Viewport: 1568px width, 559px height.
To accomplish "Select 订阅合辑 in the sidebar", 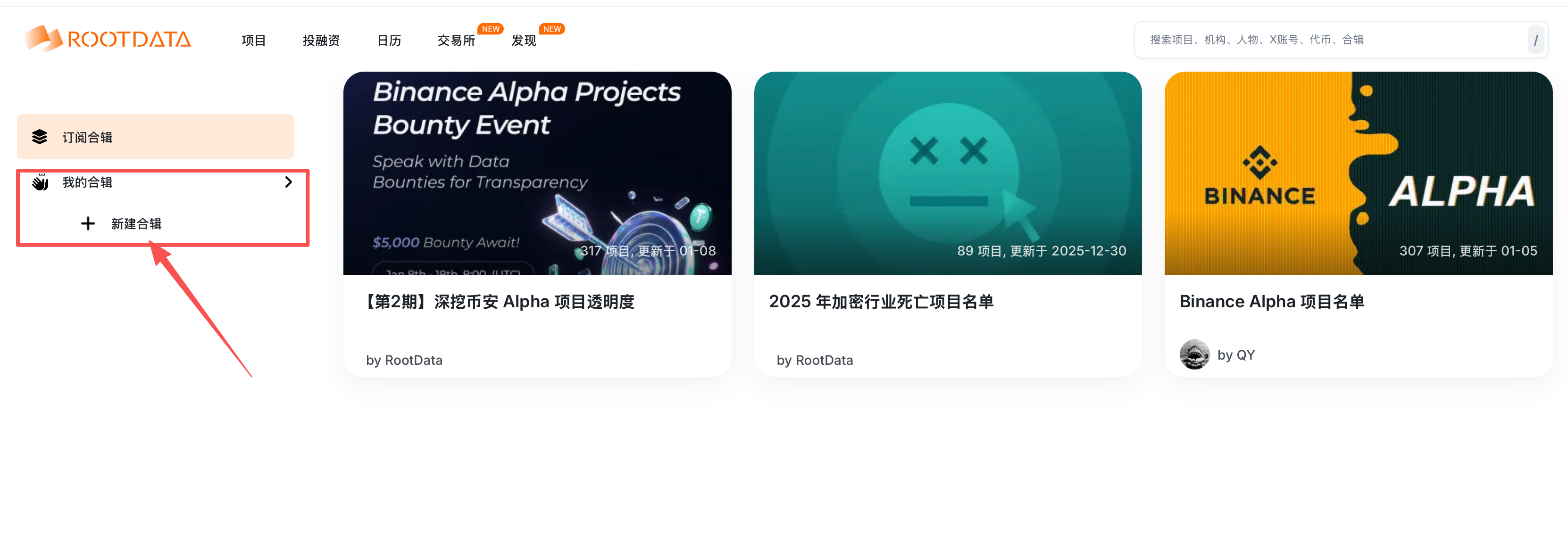I will [x=155, y=137].
